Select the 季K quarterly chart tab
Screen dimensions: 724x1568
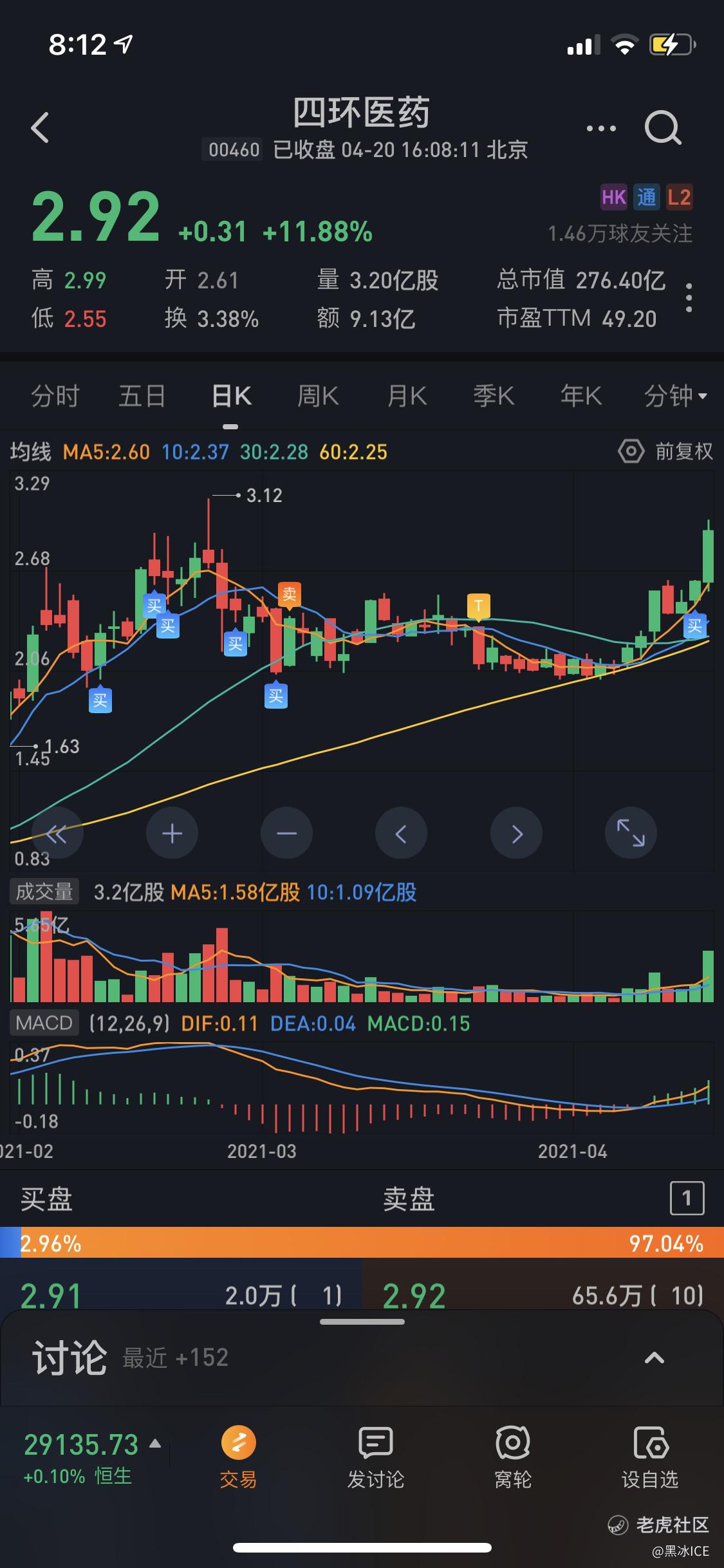494,395
